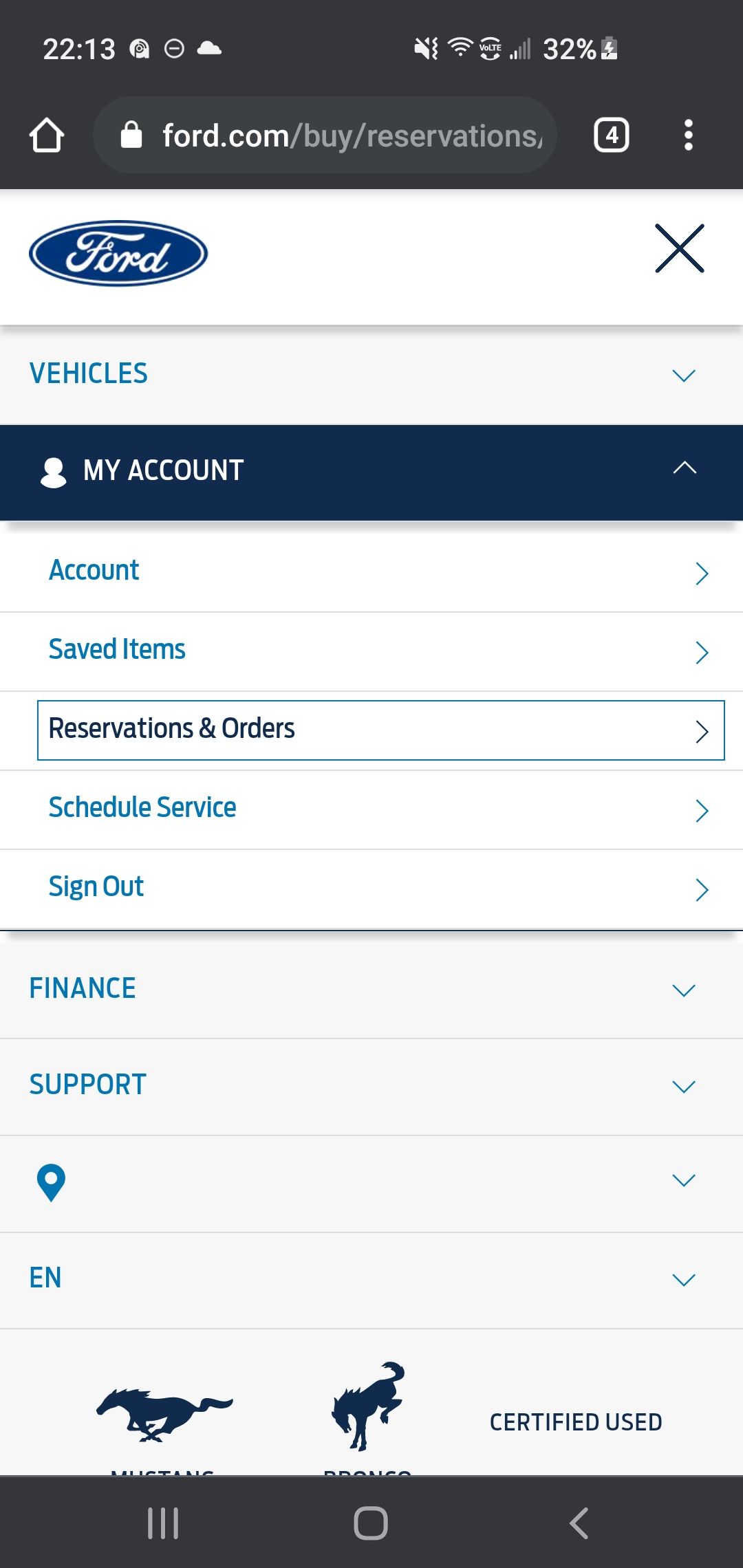The image size is (743, 1568).
Task: Open the browser tab switcher
Action: click(611, 135)
